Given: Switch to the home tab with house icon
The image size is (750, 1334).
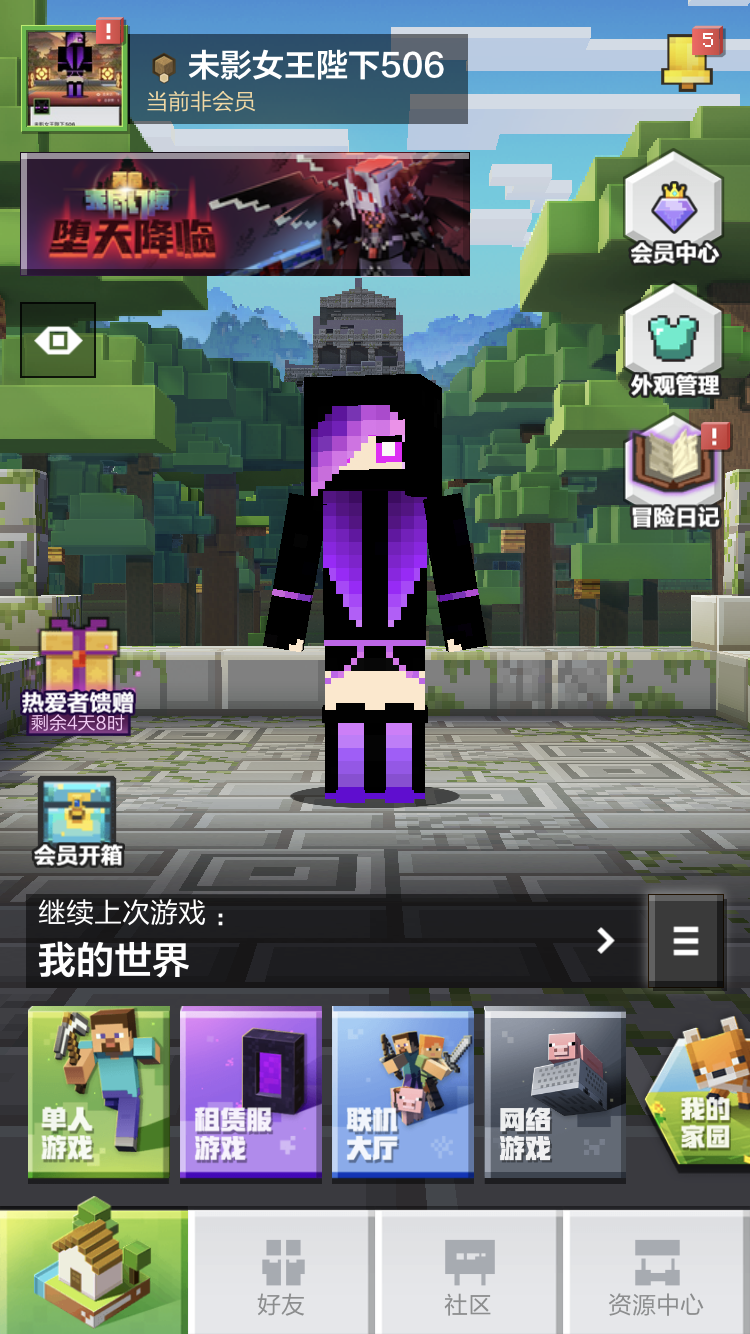Looking at the screenshot, I should pos(94,1272).
